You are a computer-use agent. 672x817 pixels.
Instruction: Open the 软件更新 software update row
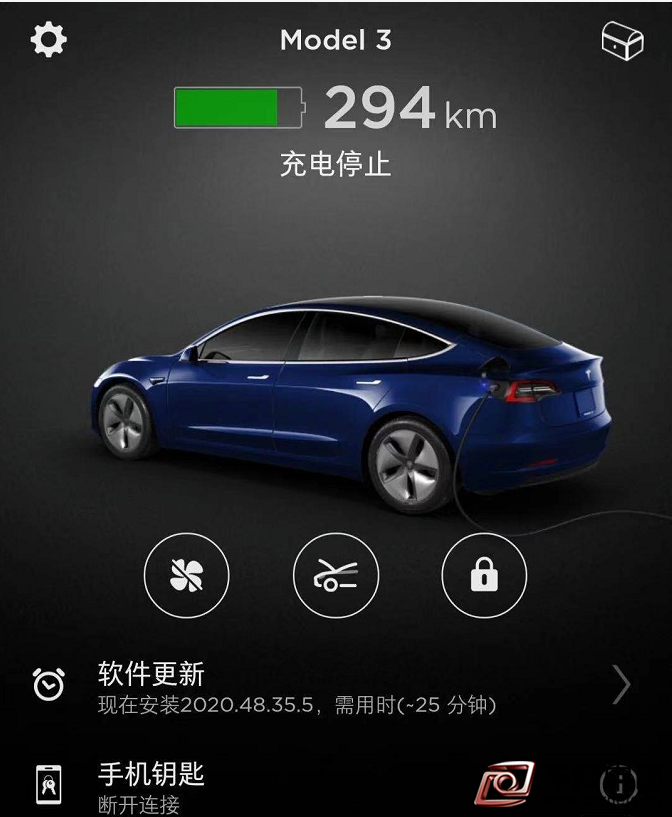(x=330, y=686)
